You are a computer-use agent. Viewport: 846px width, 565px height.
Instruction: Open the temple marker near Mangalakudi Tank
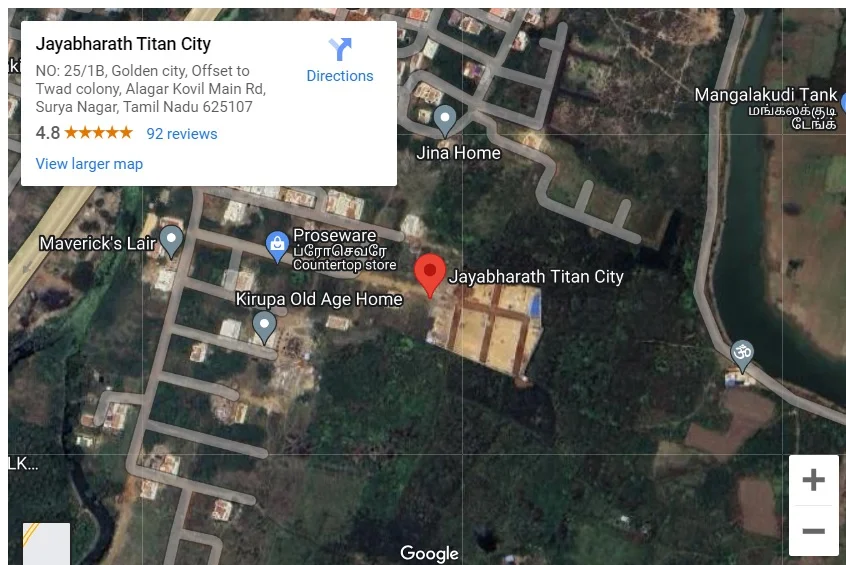(x=741, y=353)
